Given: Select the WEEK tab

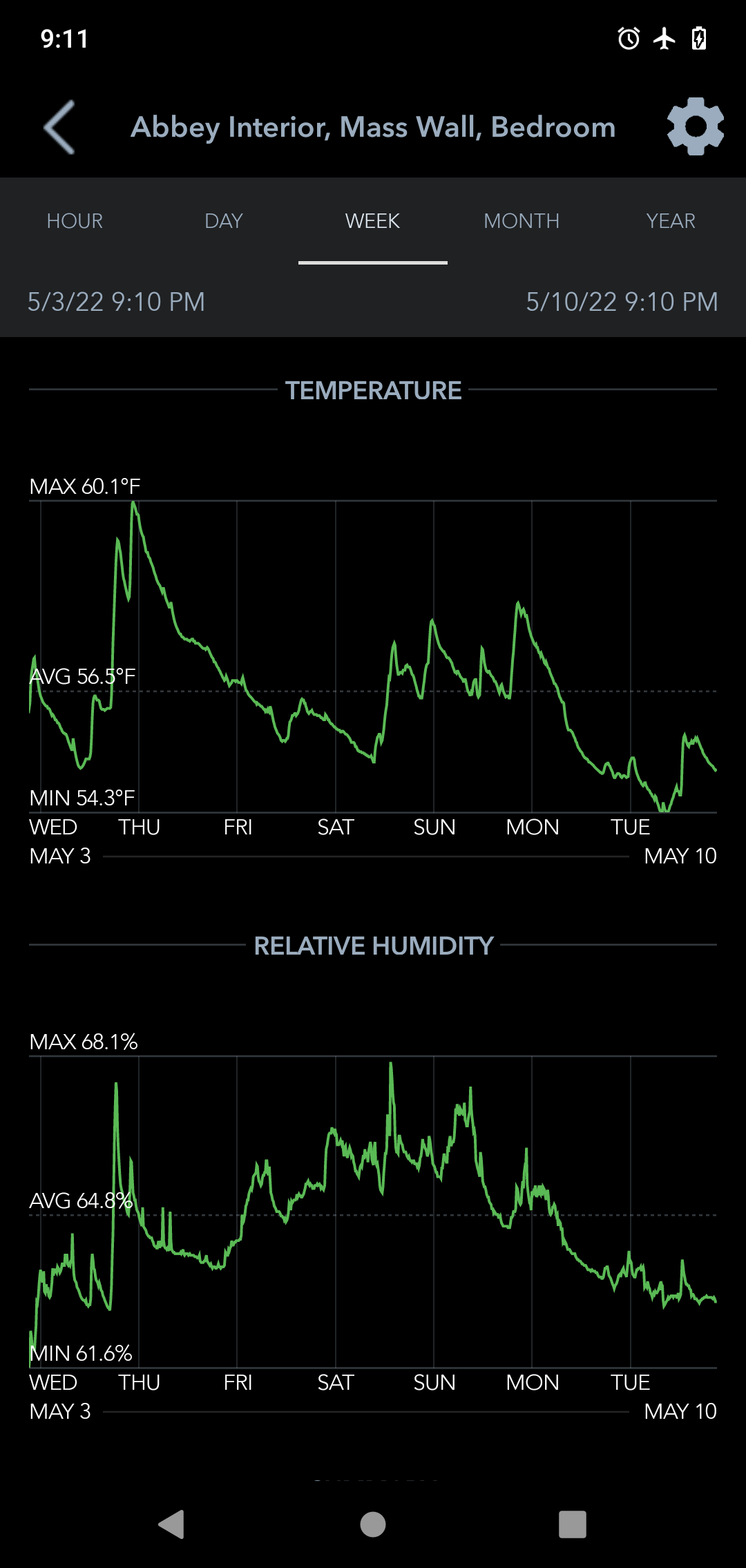Looking at the screenshot, I should [x=373, y=221].
